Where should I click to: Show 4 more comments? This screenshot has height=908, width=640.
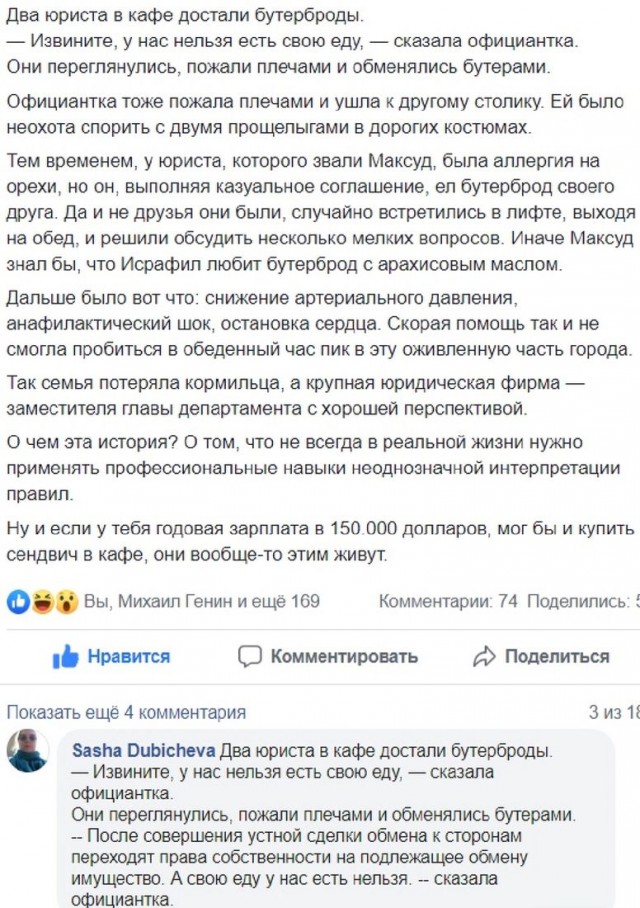[x=126, y=712]
